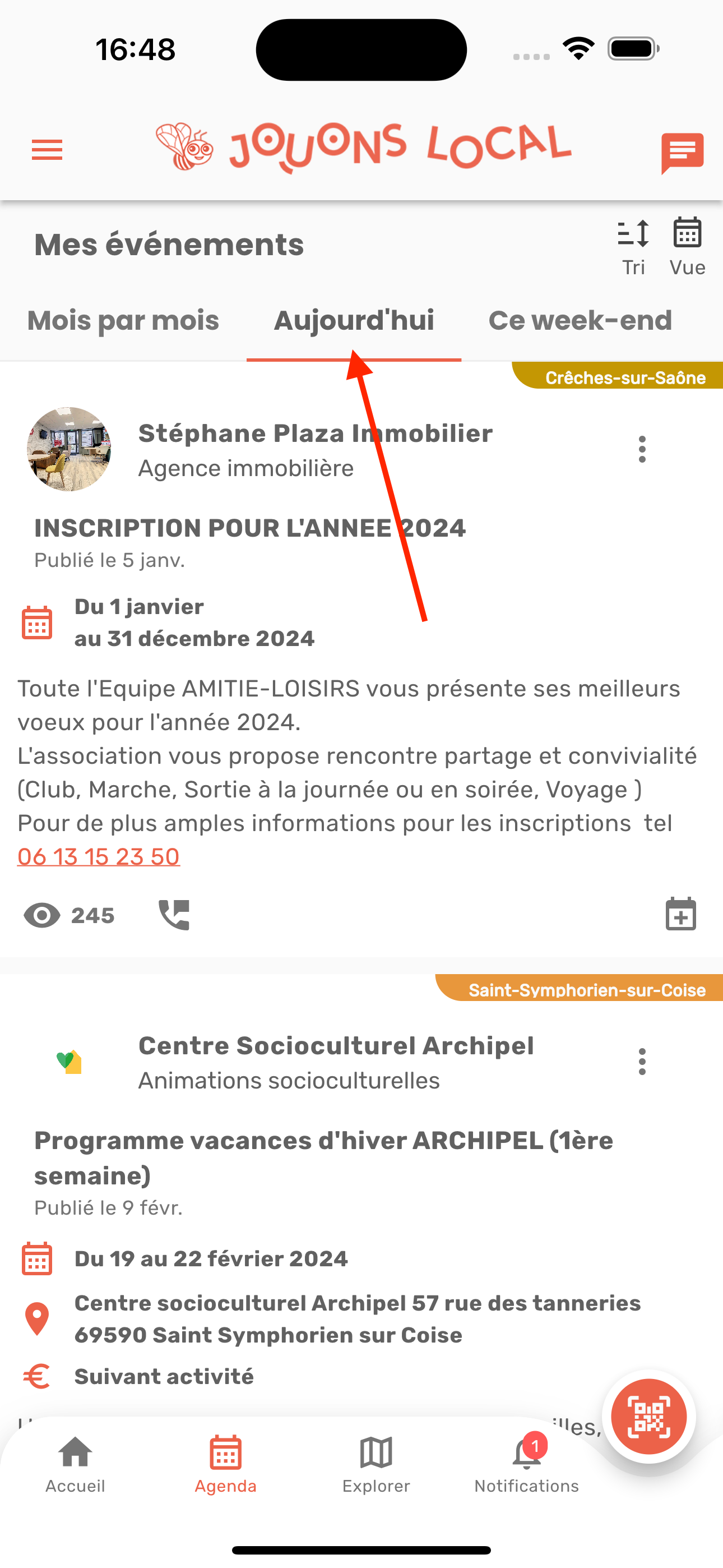The width and height of the screenshot is (723, 1568).
Task: Change the Vue calendar view
Action: click(687, 247)
